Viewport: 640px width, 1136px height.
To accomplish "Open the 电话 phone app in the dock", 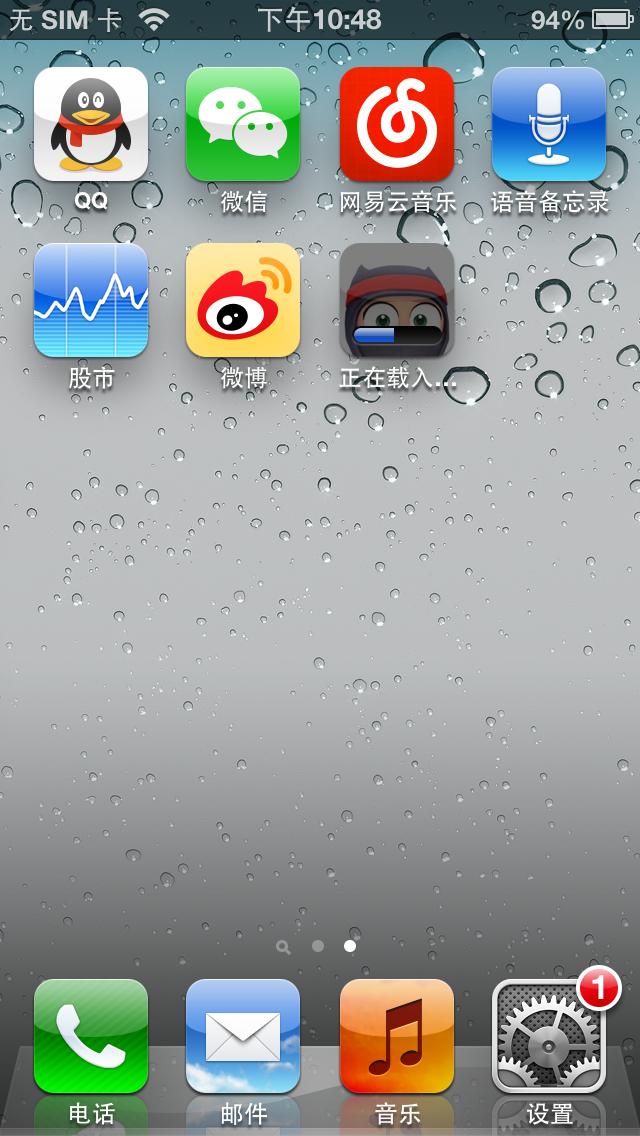I will tap(91, 1036).
